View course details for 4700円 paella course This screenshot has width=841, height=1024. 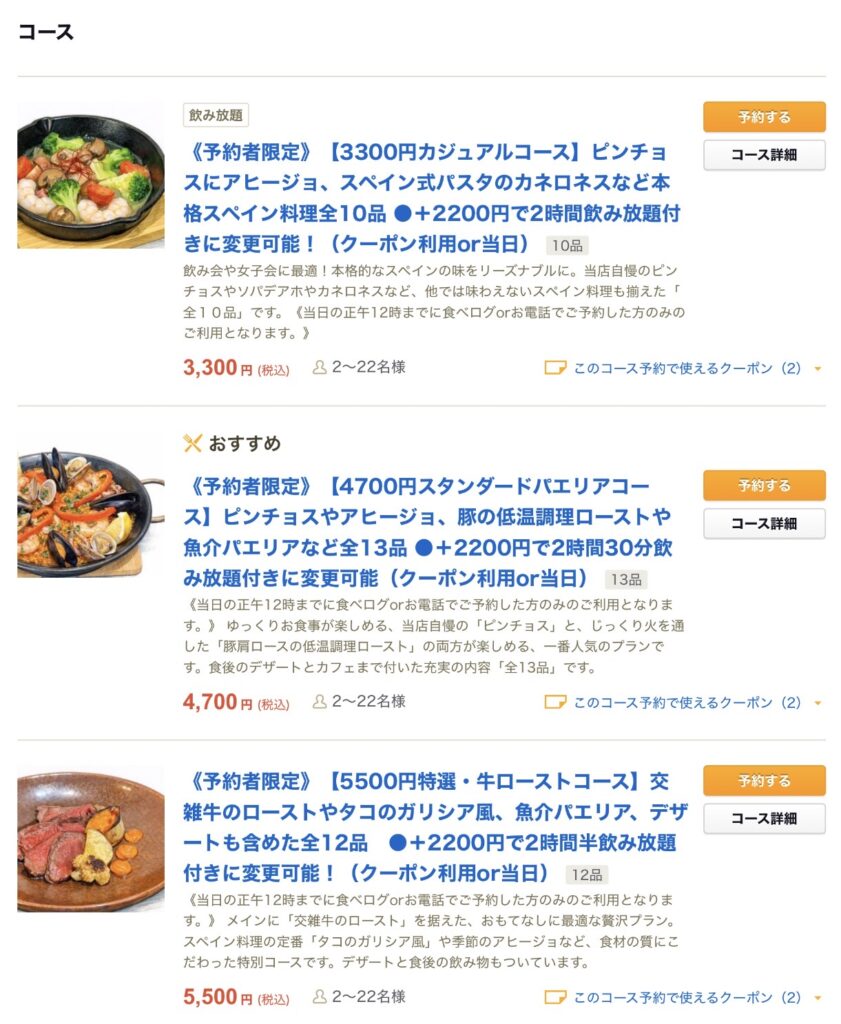pos(764,523)
